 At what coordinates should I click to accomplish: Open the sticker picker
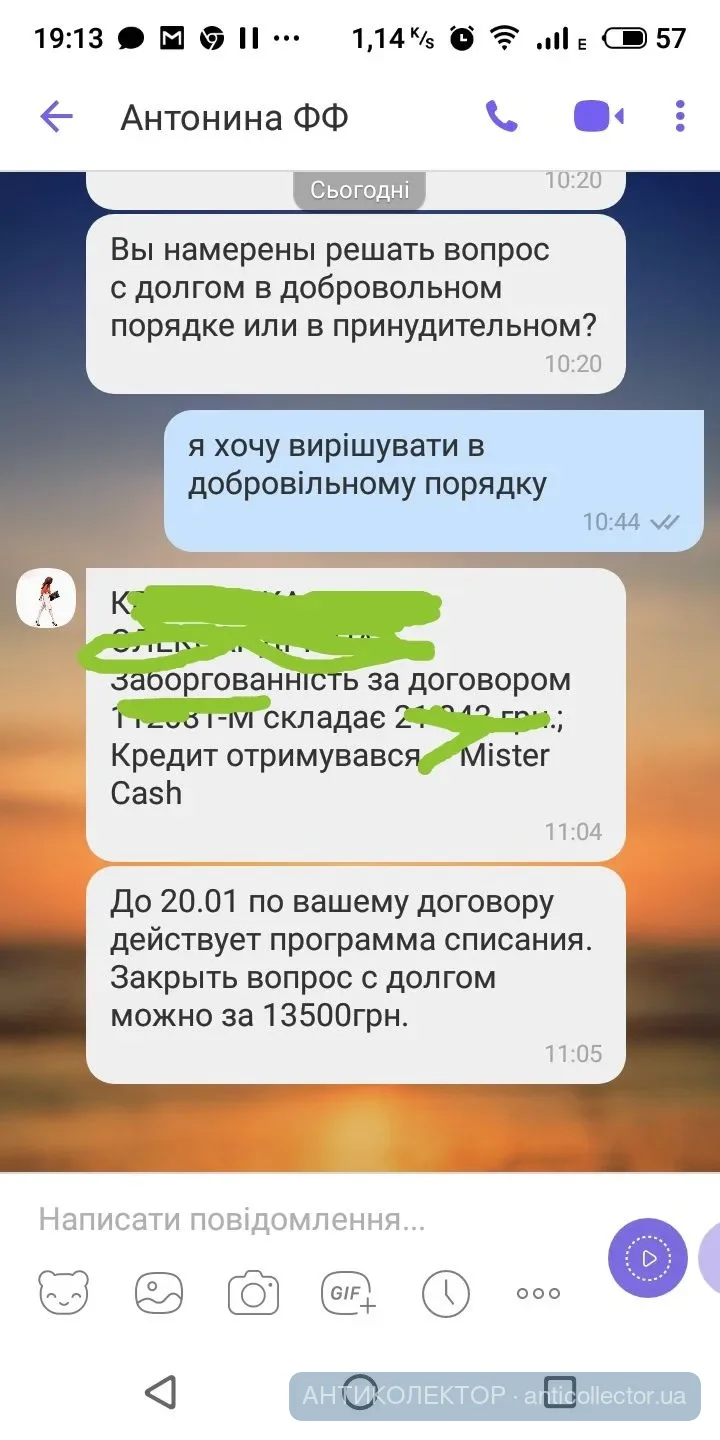63,1292
